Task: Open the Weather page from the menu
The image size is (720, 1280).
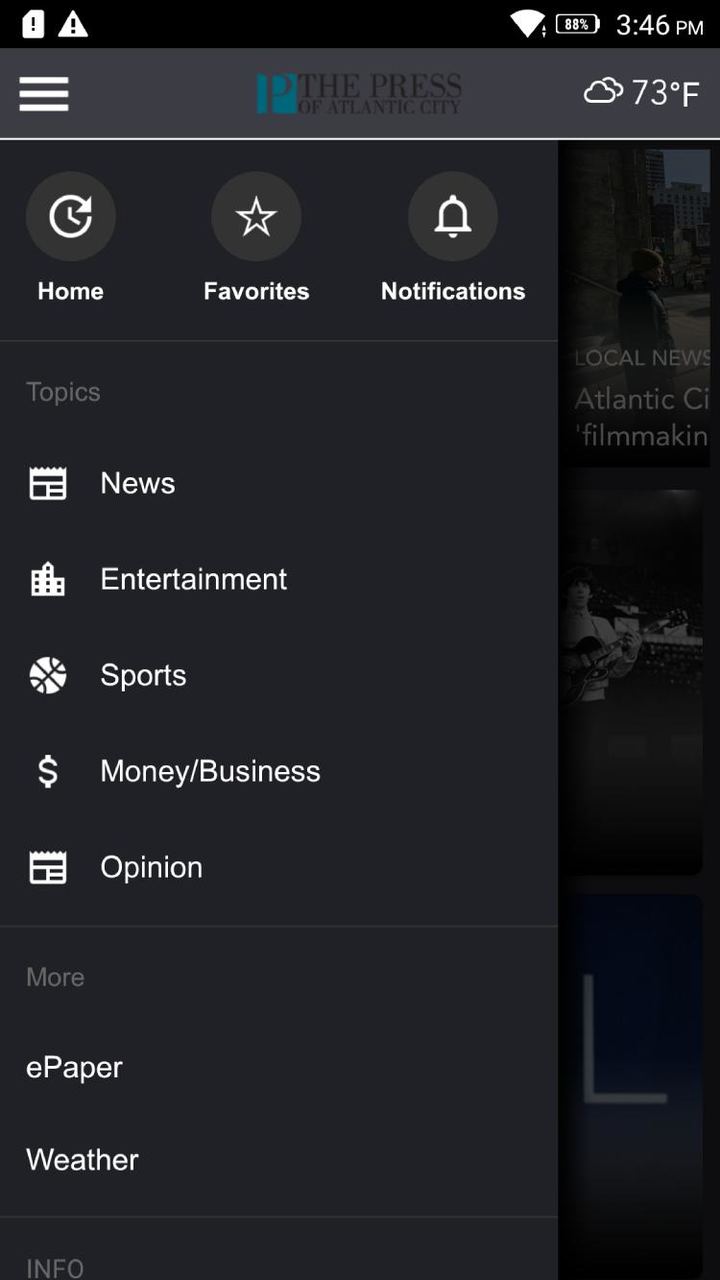Action: (82, 1159)
